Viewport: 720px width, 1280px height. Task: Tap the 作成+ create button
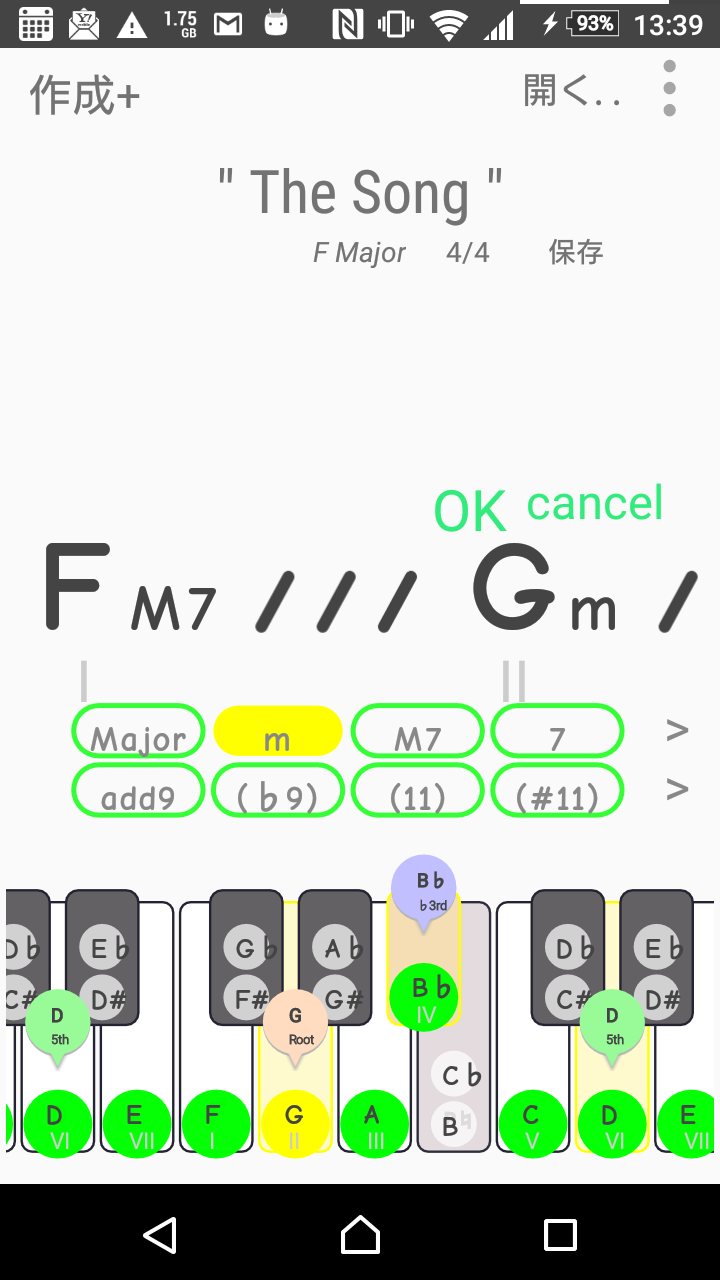tap(85, 96)
